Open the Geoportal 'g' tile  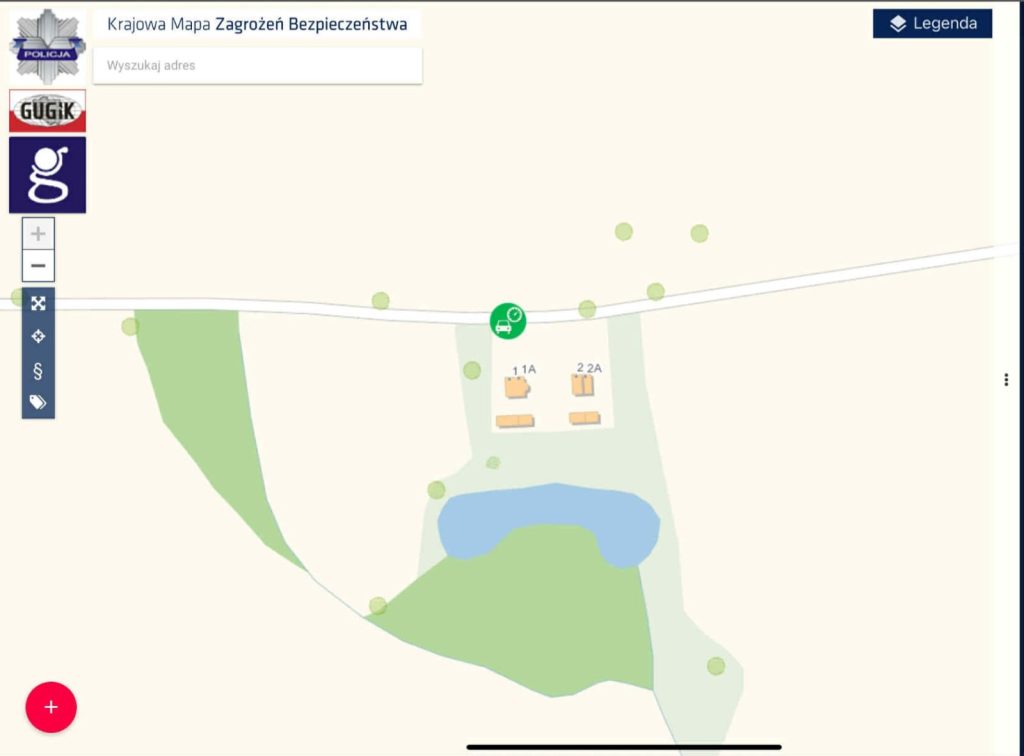point(47,175)
